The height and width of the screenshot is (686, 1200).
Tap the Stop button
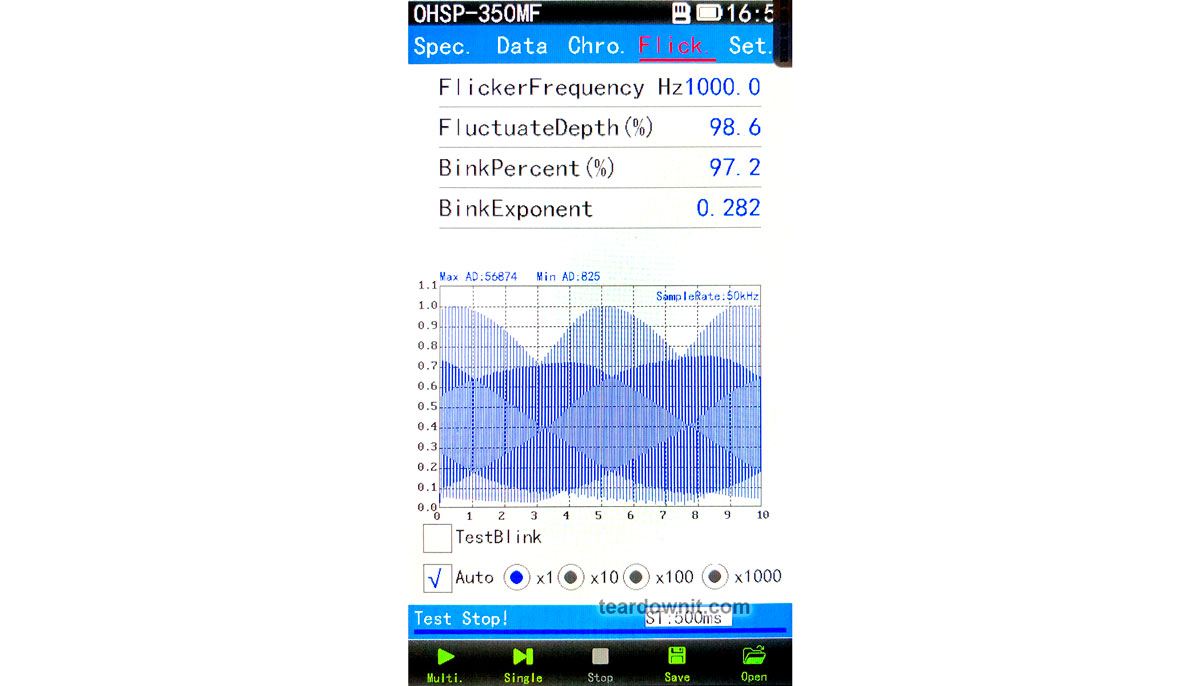(600, 663)
